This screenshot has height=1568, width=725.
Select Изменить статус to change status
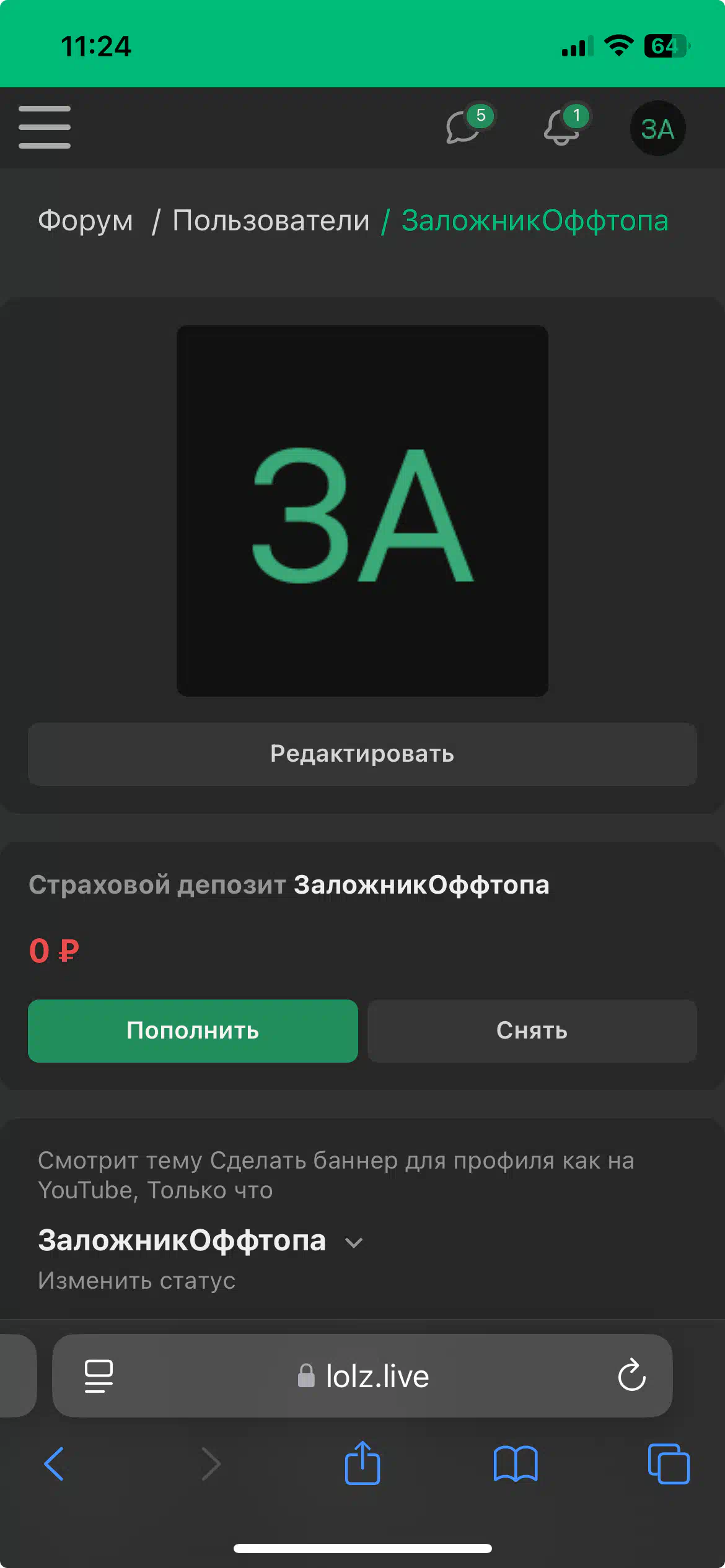click(x=137, y=1280)
